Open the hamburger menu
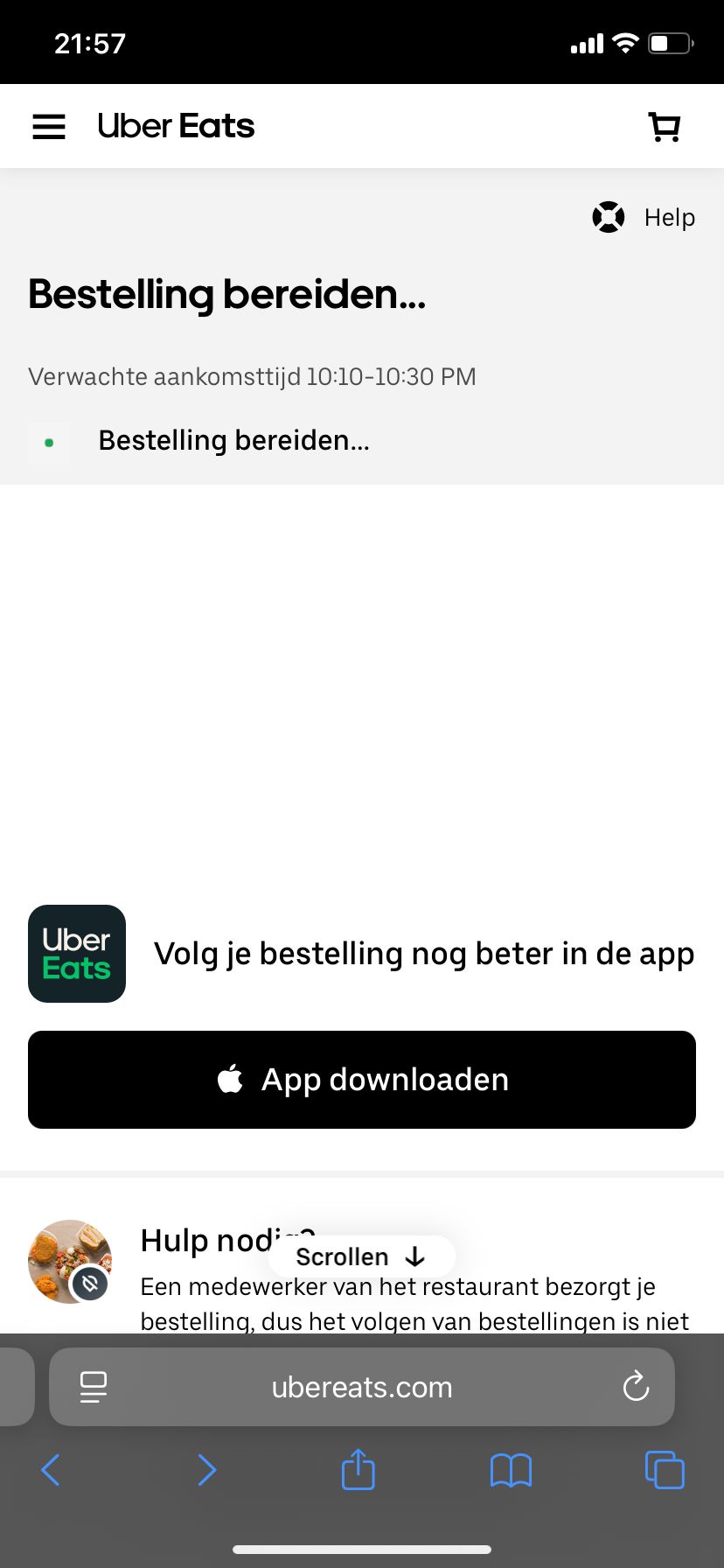The image size is (724, 1568). click(x=49, y=127)
